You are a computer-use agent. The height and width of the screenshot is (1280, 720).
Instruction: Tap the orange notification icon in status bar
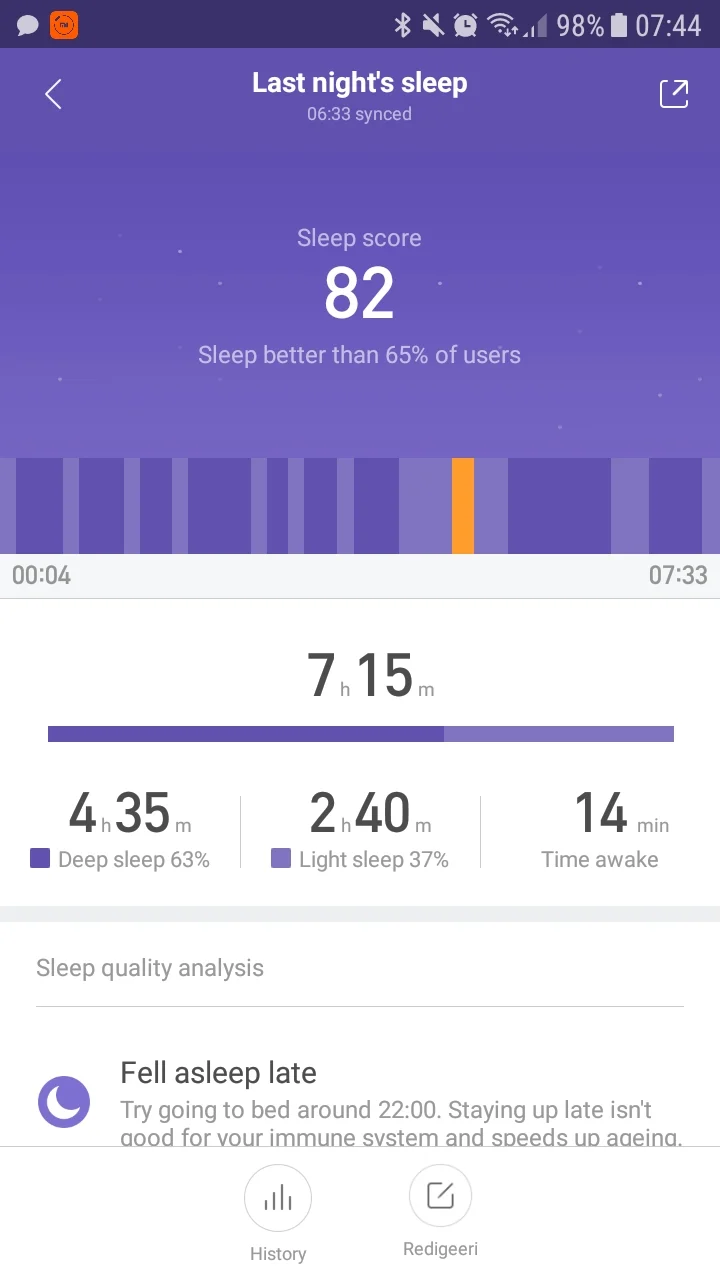pos(62,23)
